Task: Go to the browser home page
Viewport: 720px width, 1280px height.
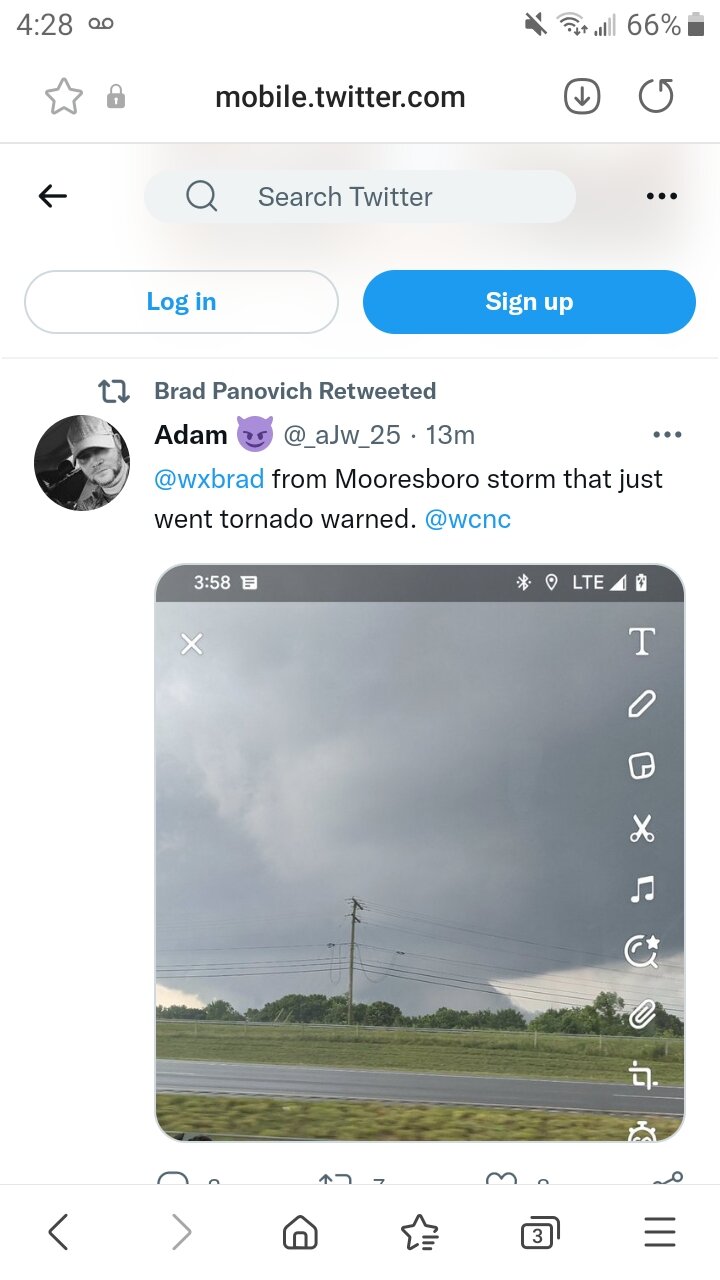Action: (300, 1233)
